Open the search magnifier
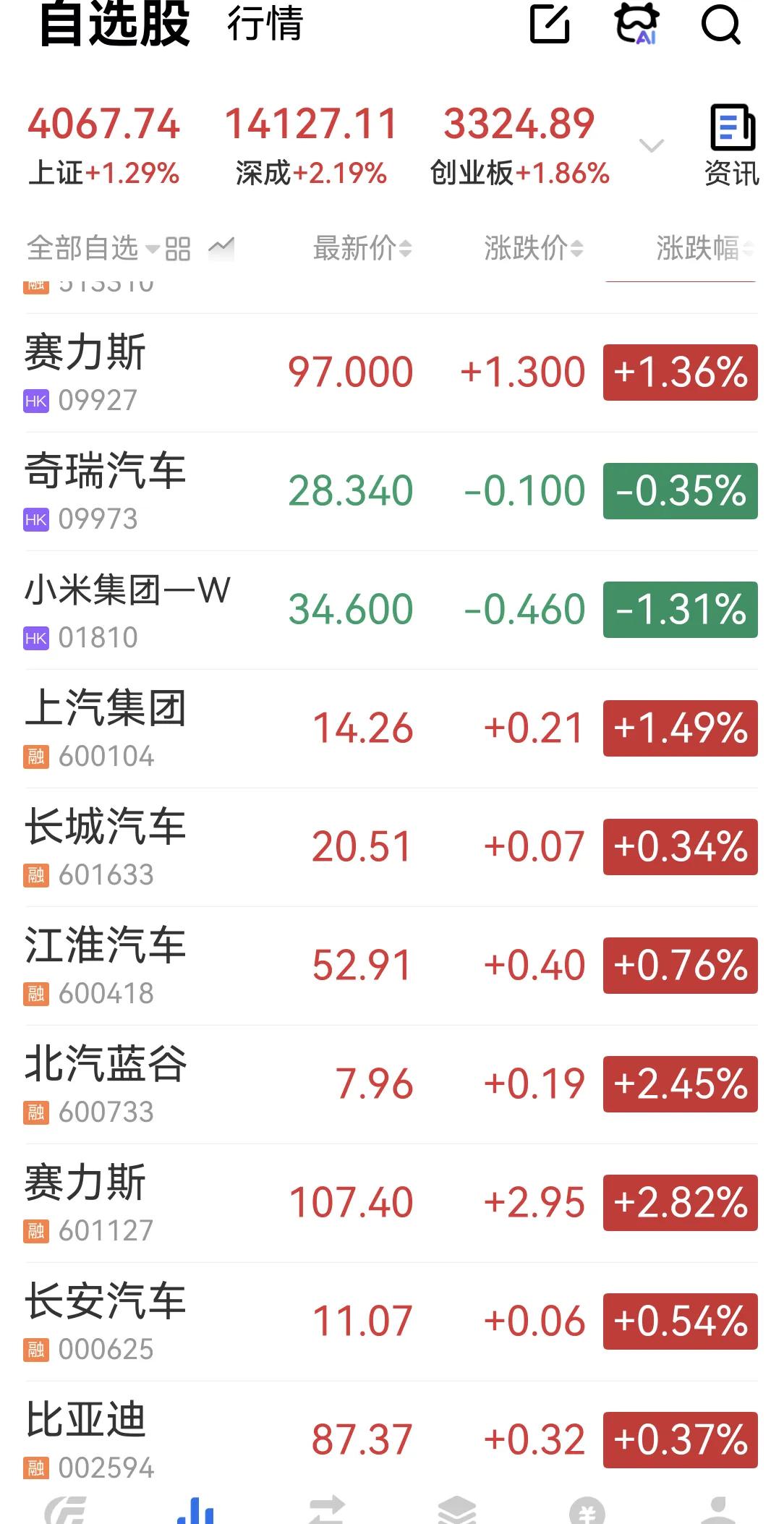 tap(721, 25)
